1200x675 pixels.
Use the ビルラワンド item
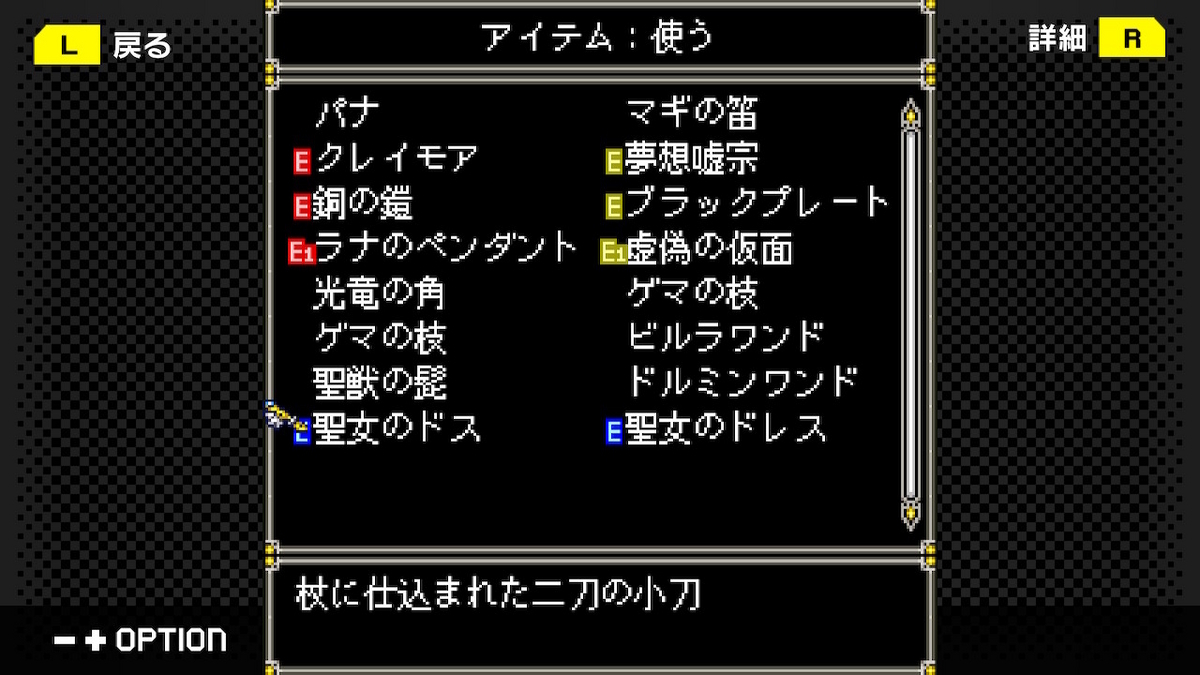[725, 338]
